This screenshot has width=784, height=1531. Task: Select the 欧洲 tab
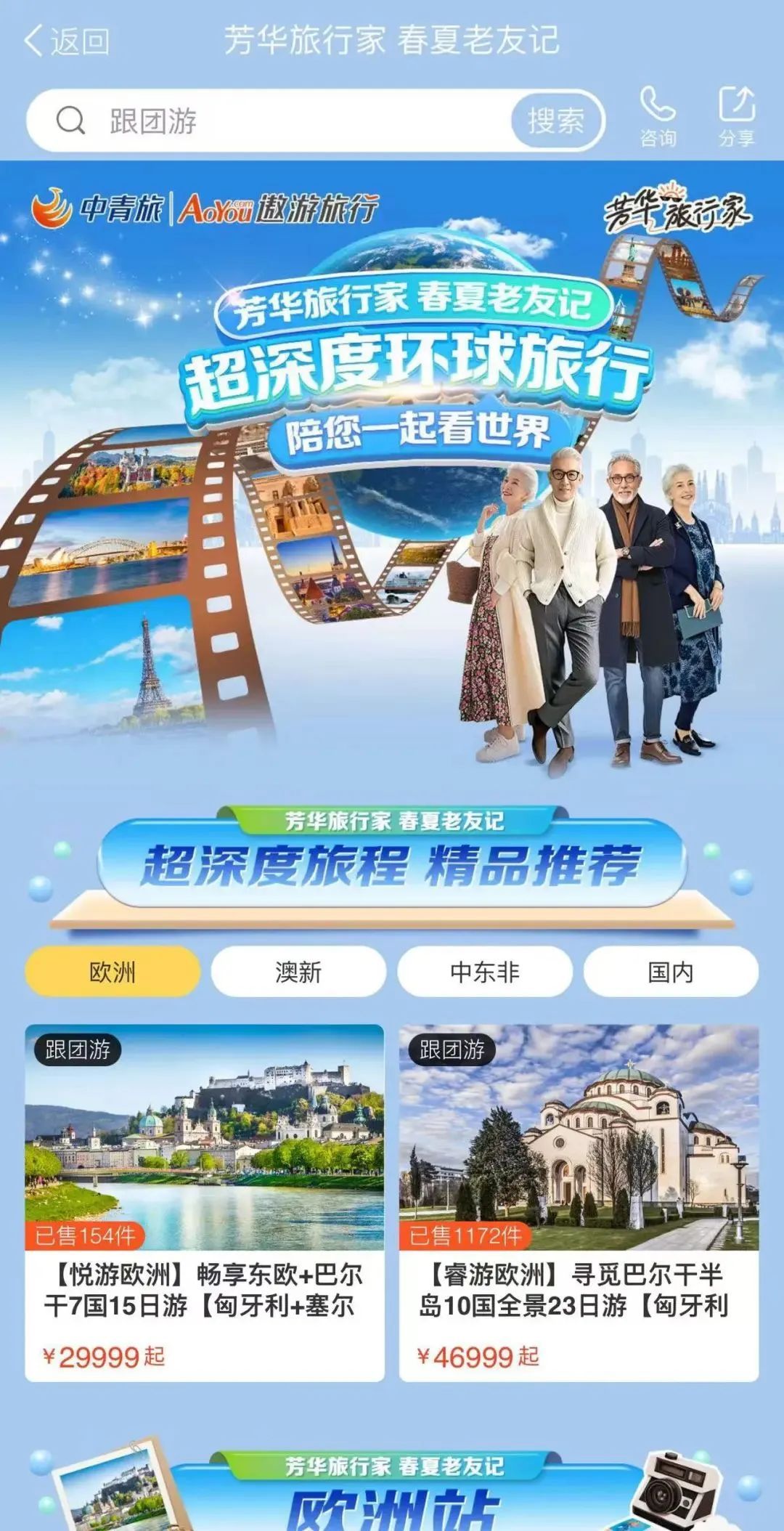[x=113, y=972]
